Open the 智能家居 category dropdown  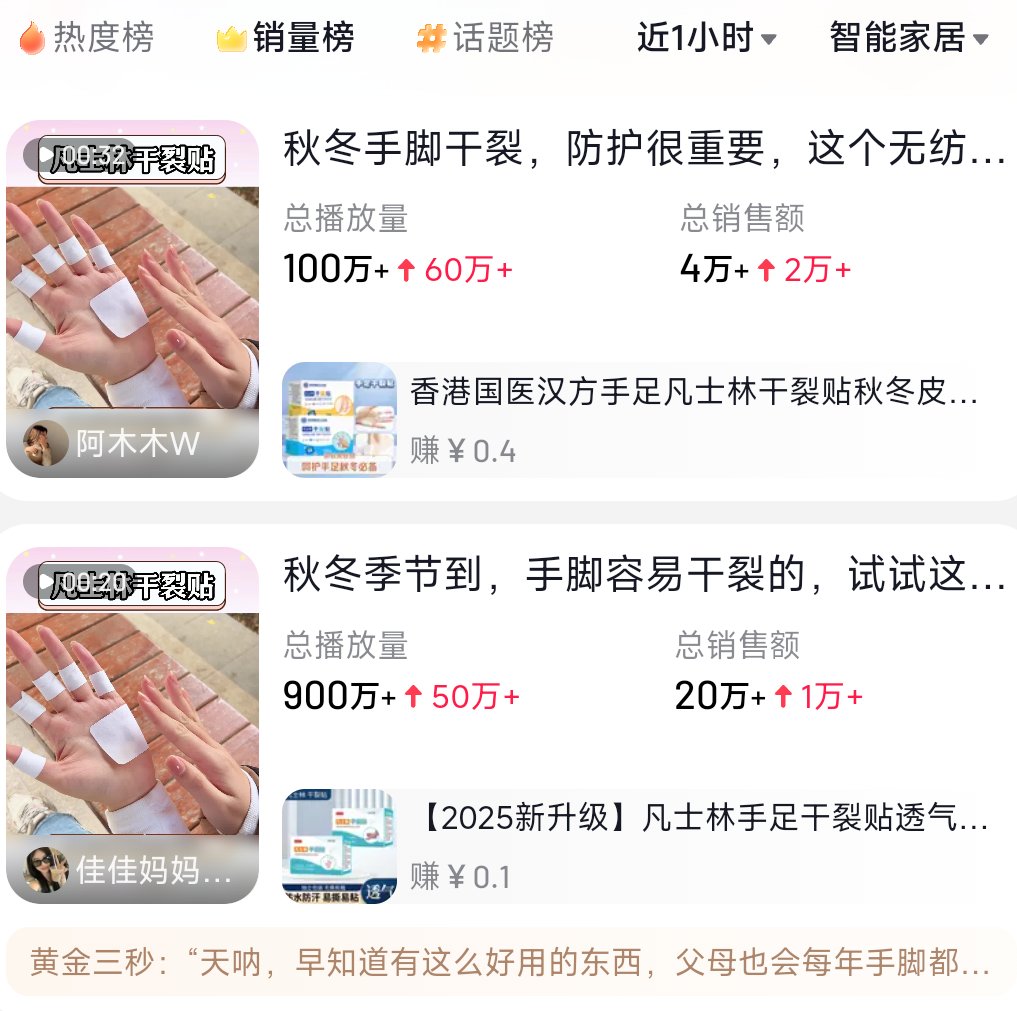click(x=909, y=39)
